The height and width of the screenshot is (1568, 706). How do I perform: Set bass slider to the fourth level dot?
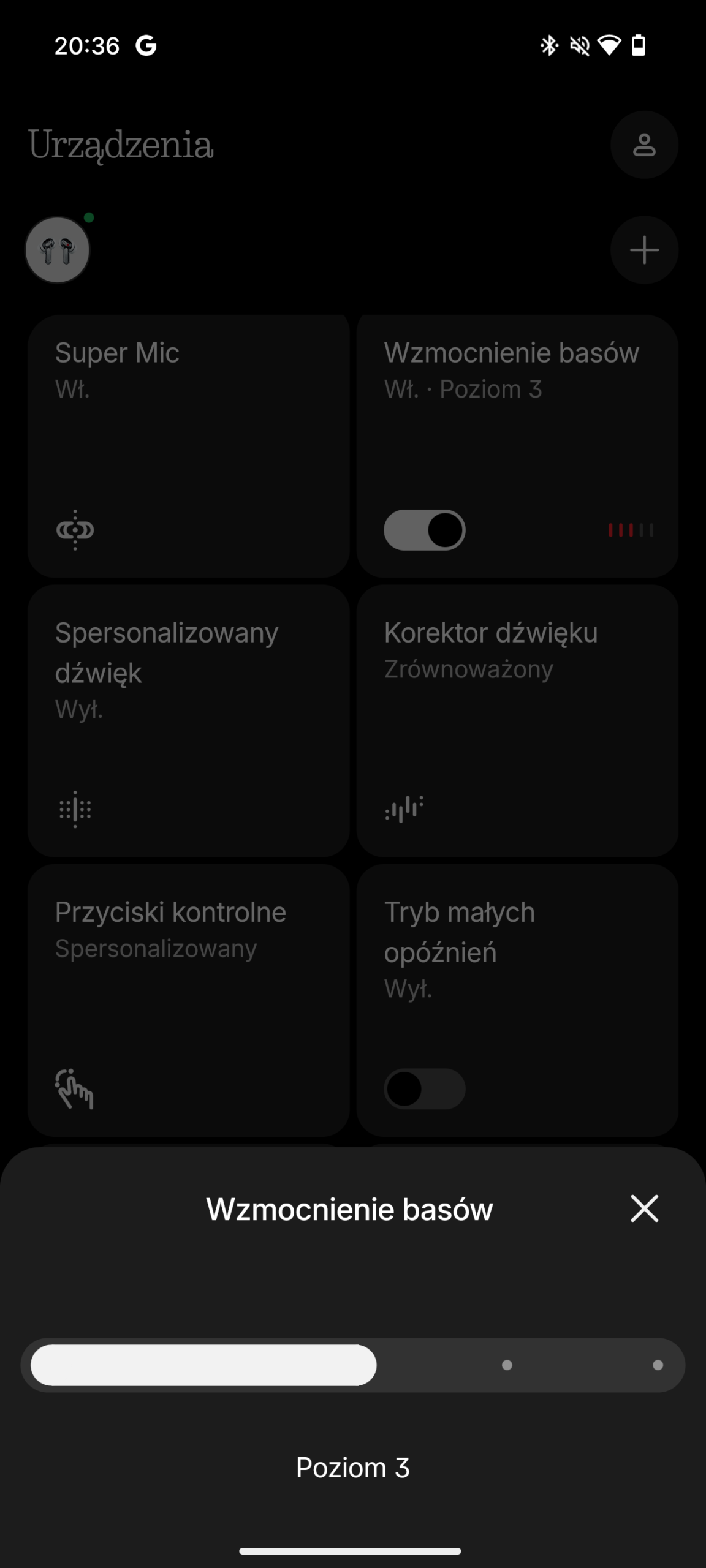pyautogui.click(x=507, y=1365)
